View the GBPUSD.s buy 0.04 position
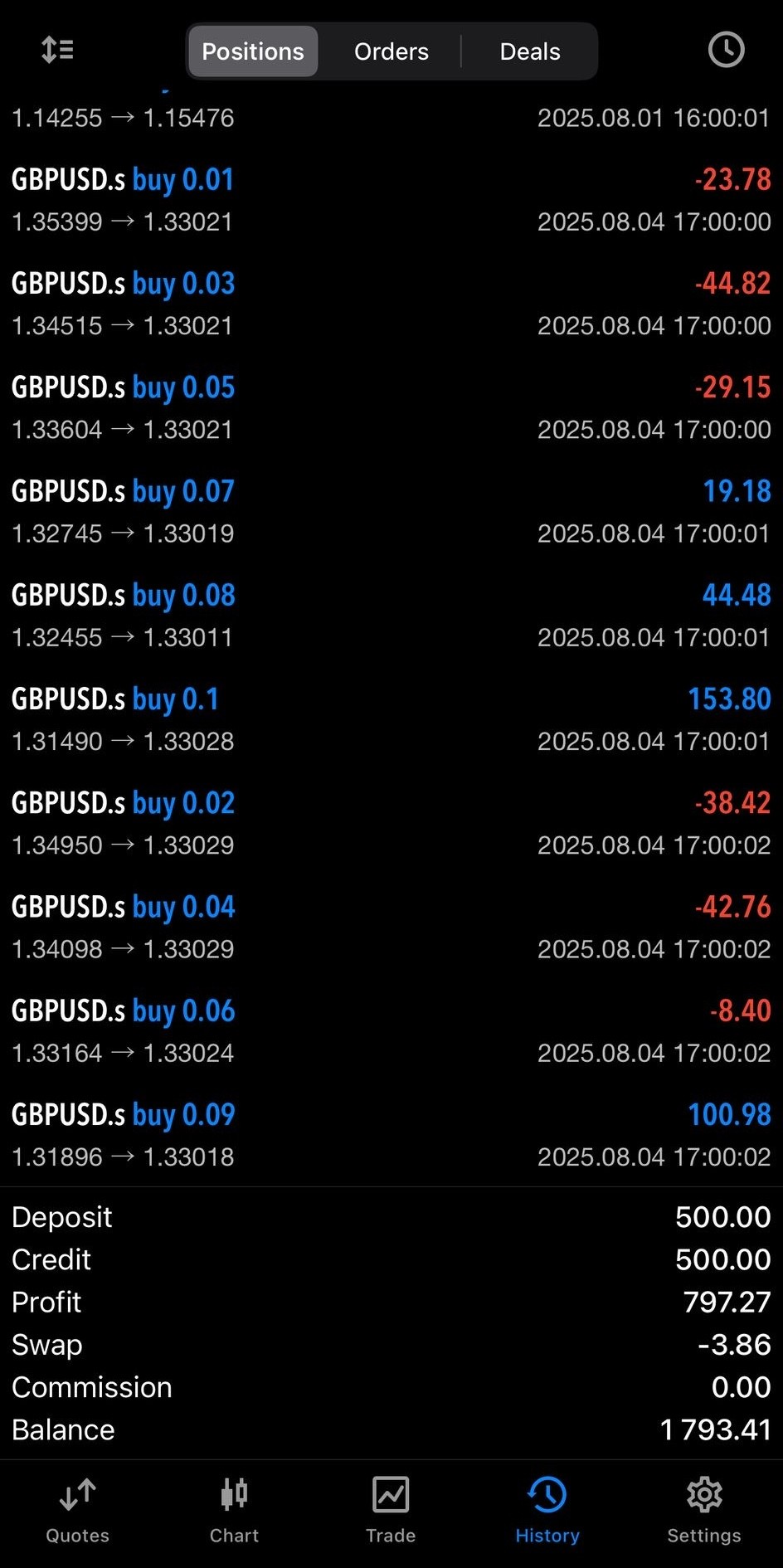This screenshot has width=783, height=1568. [x=391, y=927]
